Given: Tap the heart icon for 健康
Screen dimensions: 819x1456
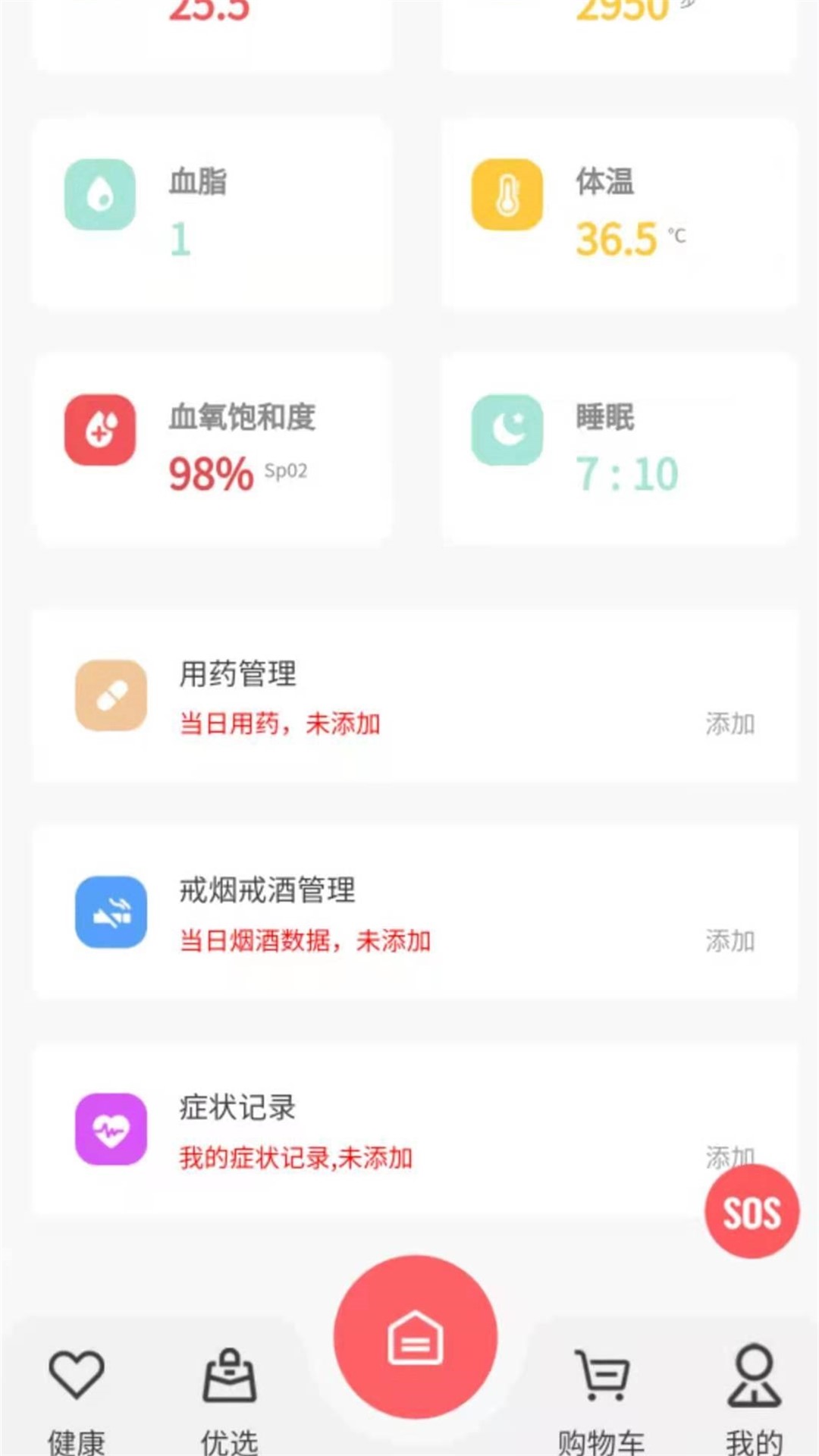Looking at the screenshot, I should tap(76, 1380).
